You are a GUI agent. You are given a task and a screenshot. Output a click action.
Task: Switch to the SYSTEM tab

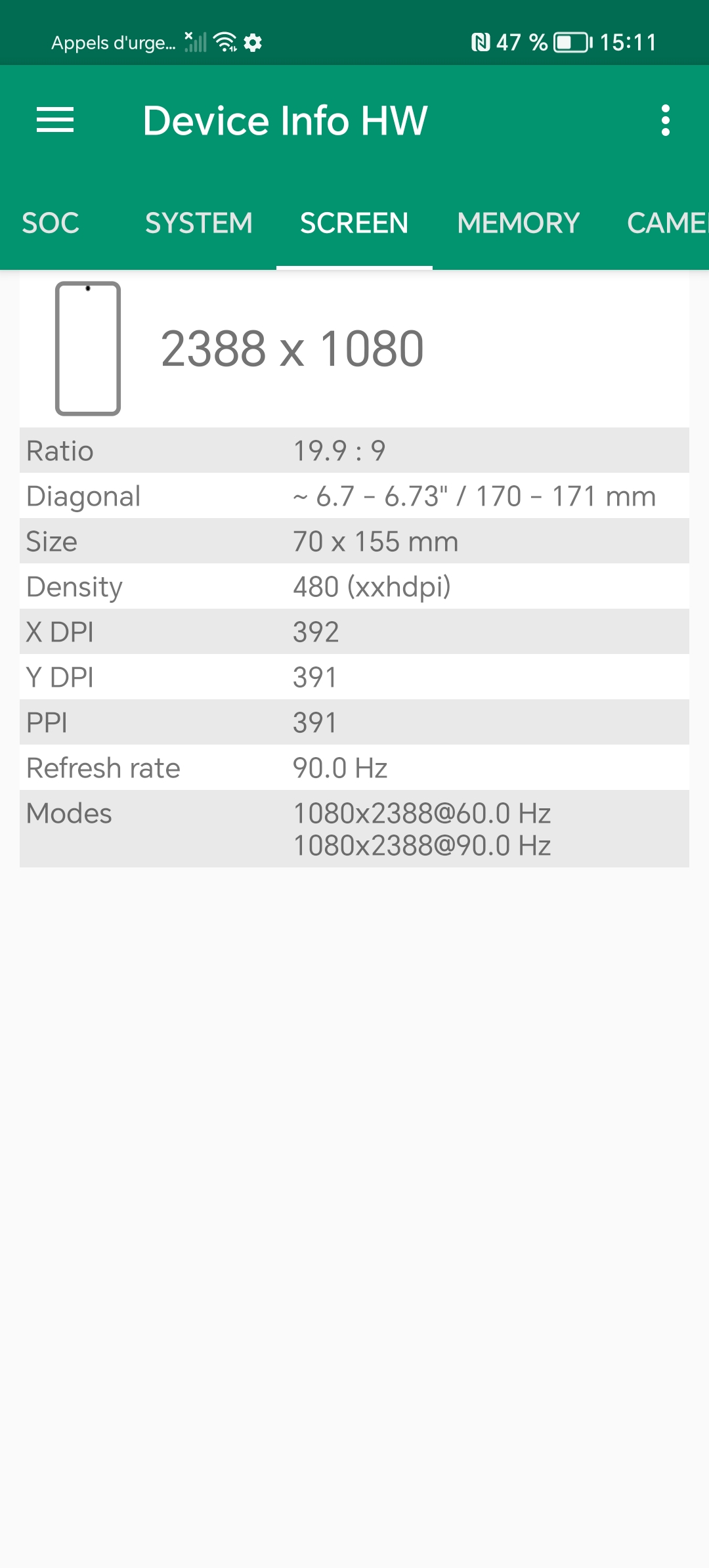pyautogui.click(x=199, y=223)
